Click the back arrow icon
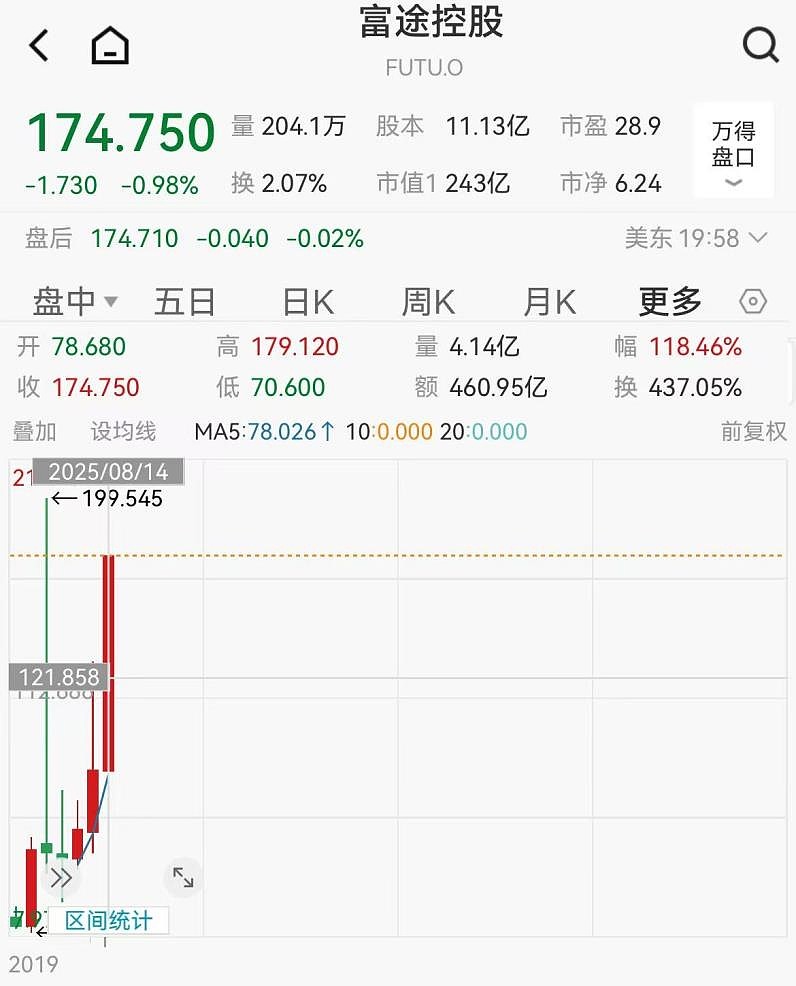 (38, 45)
